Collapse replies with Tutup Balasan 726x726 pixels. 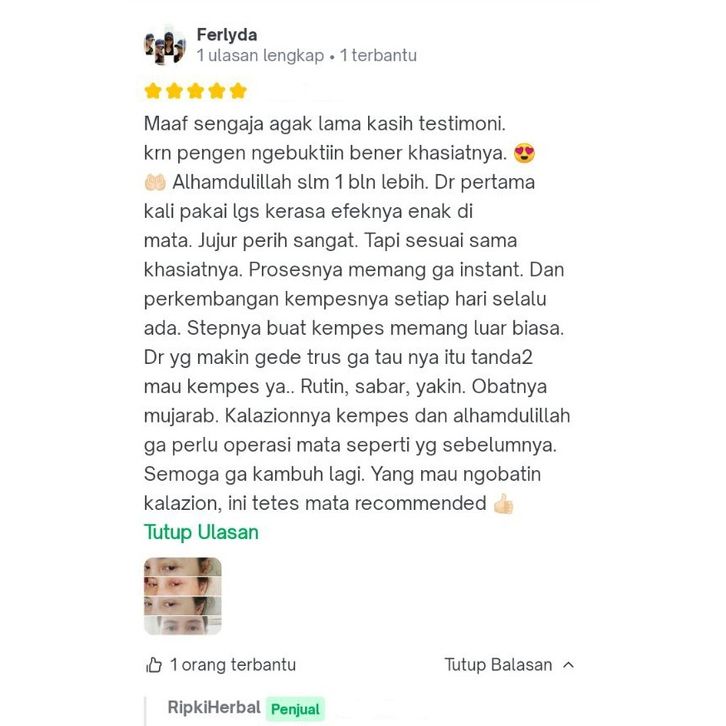click(509, 665)
